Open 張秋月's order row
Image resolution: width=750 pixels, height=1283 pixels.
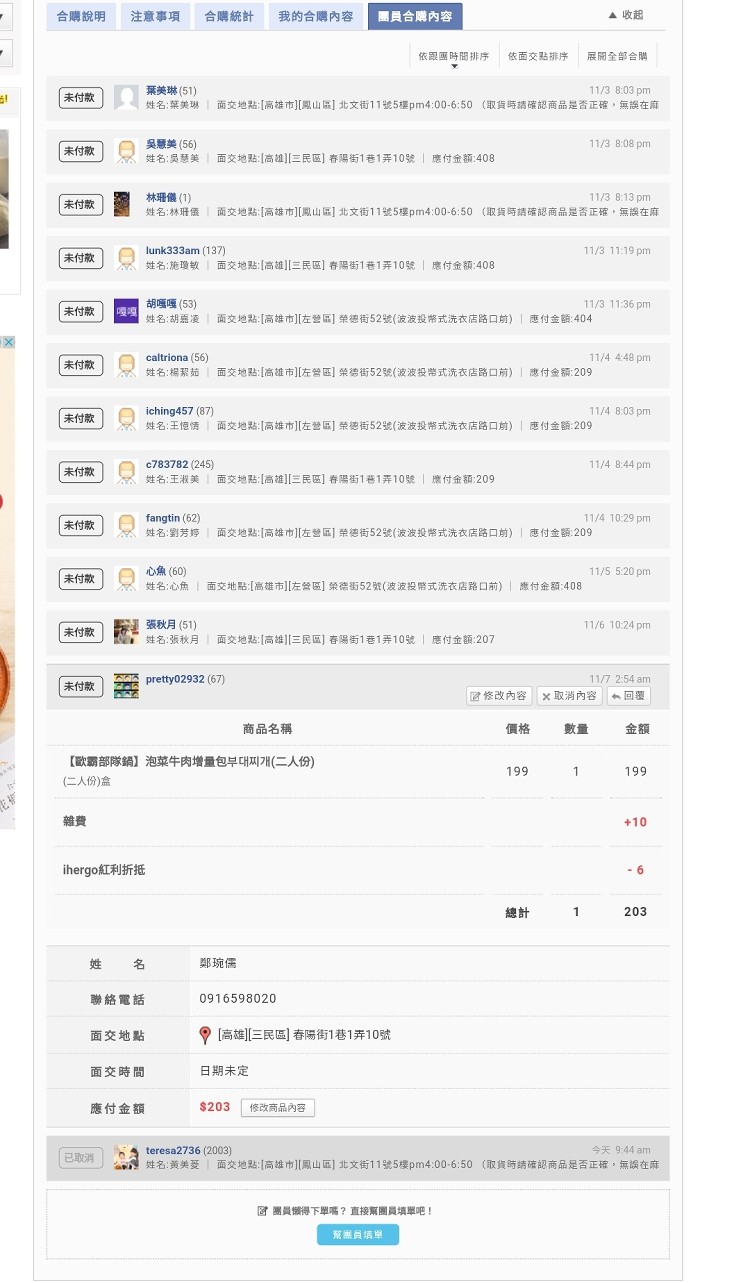point(358,632)
